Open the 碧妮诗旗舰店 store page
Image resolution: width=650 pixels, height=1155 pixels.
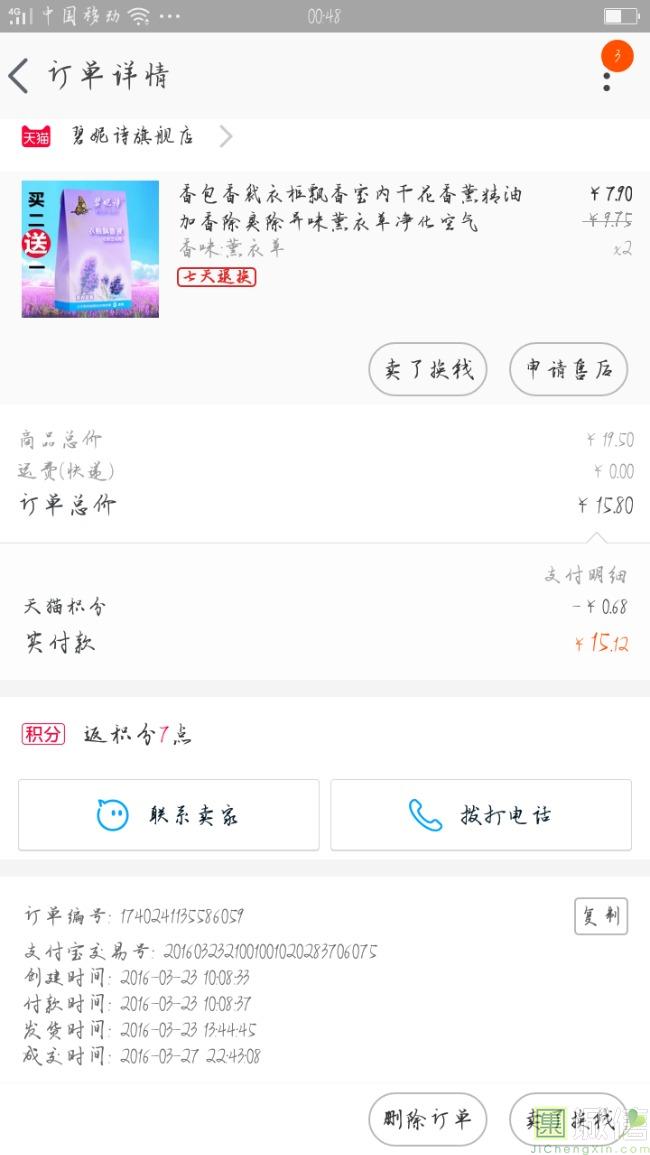tap(132, 136)
